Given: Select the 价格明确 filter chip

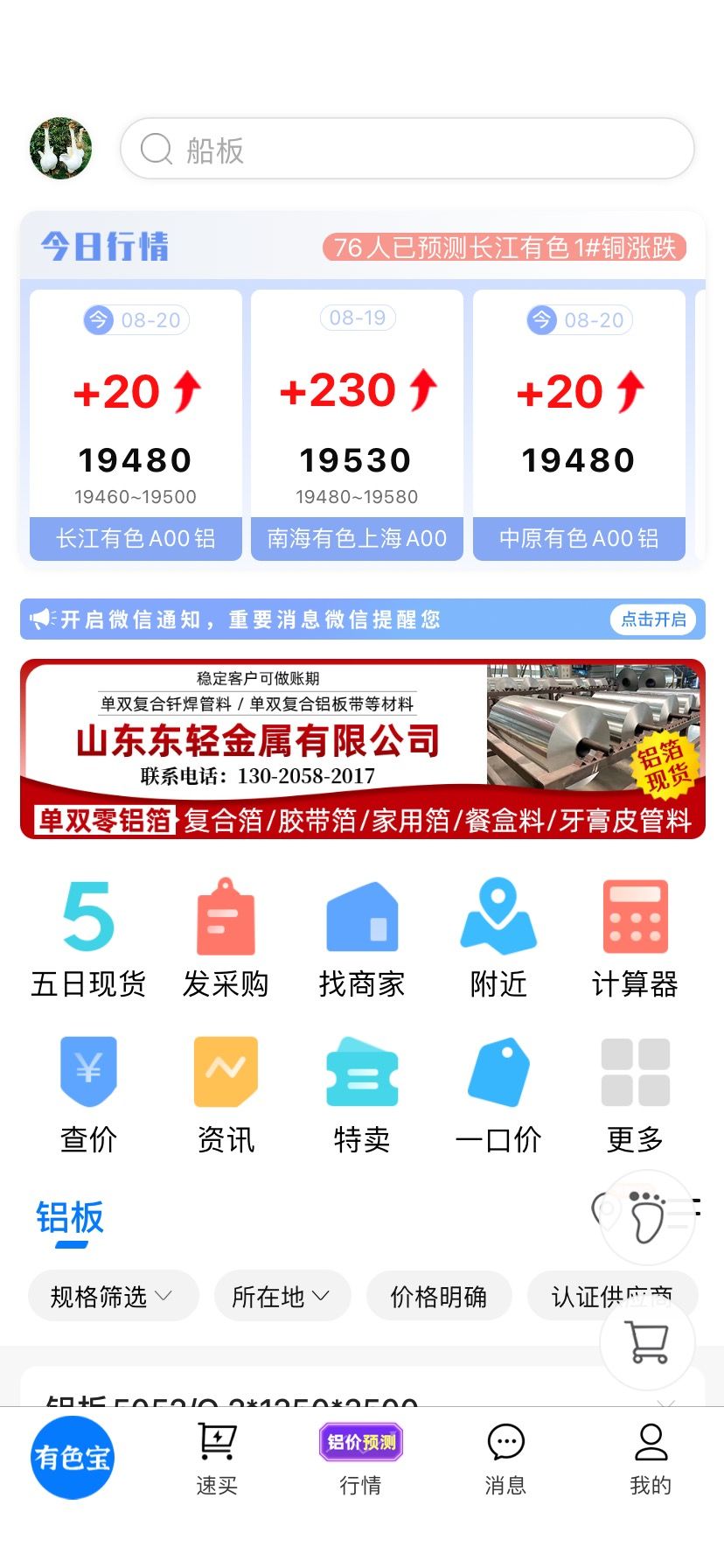Looking at the screenshot, I should tap(439, 1296).
